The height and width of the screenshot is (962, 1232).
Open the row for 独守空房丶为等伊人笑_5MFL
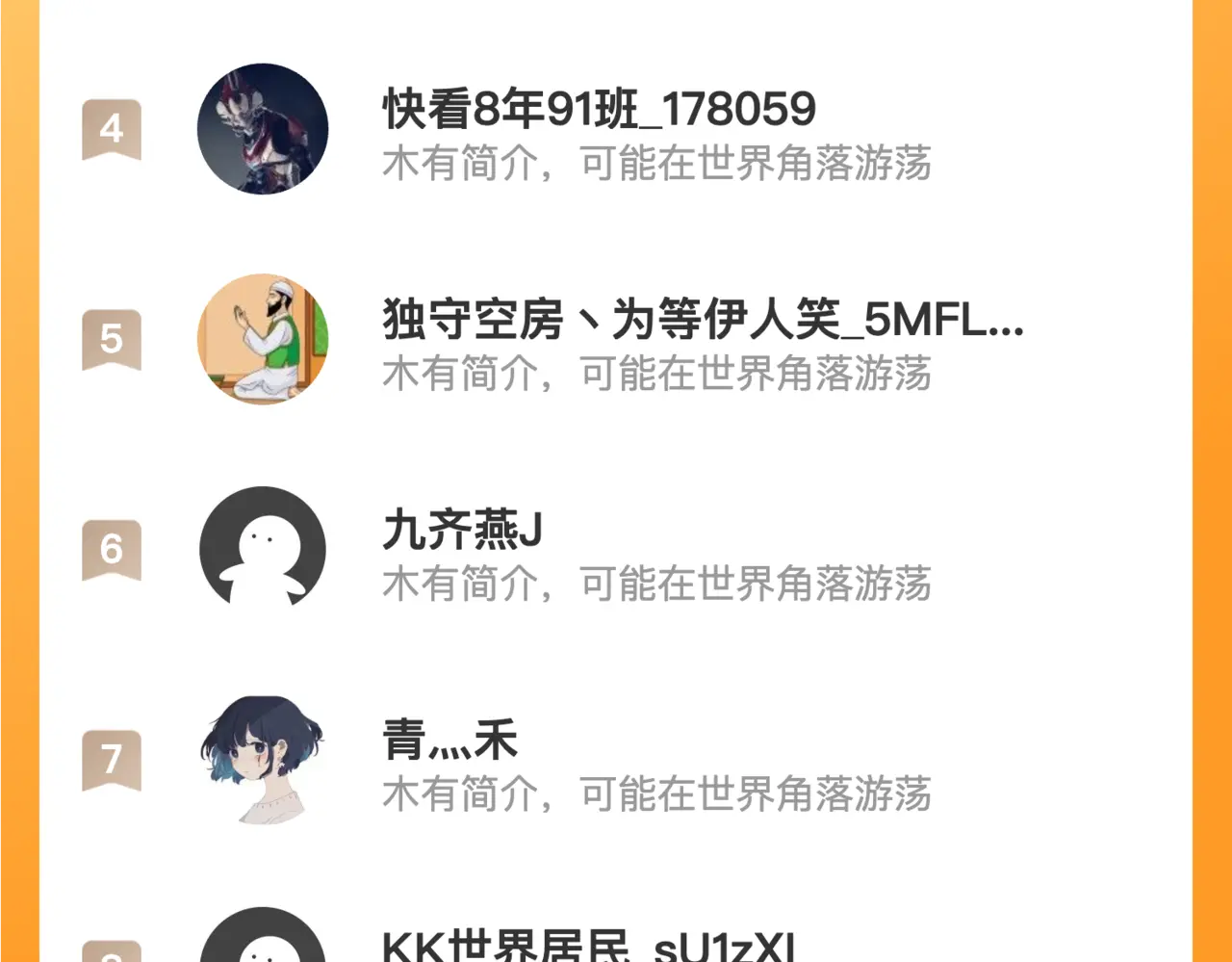click(x=701, y=320)
